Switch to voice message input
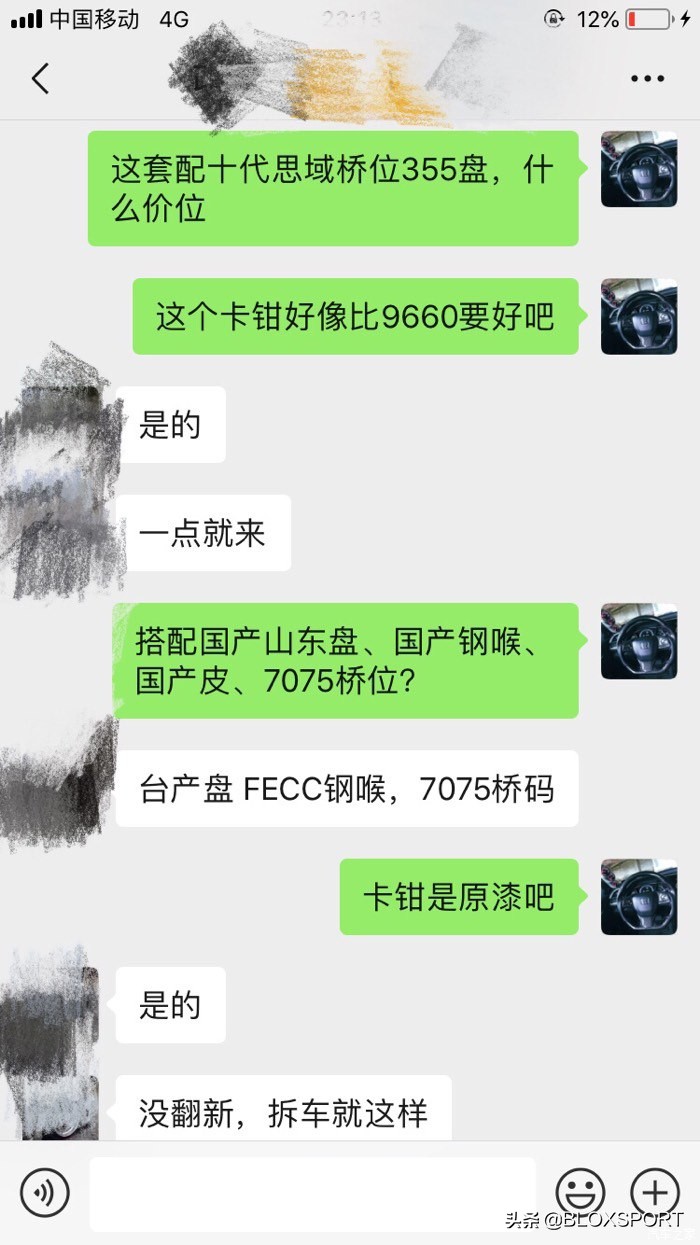 (45, 1193)
